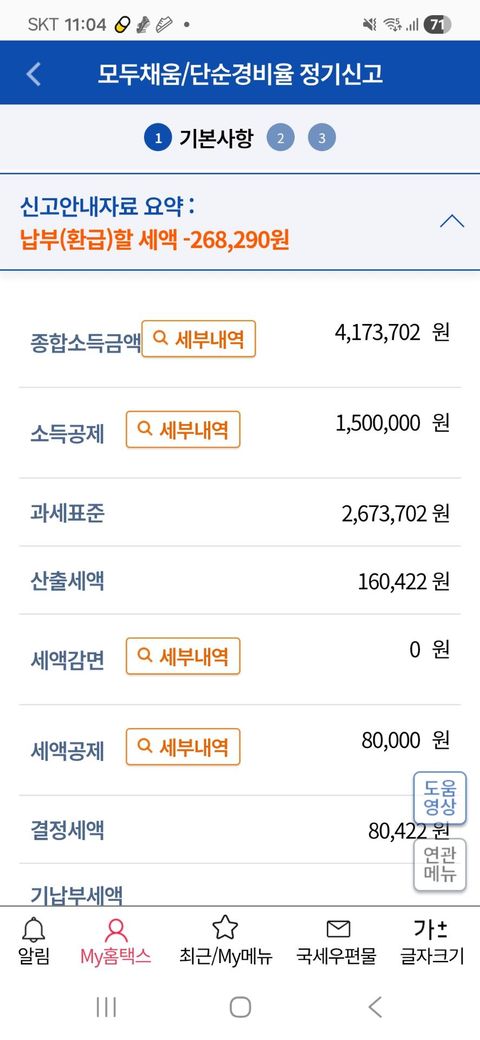480x1040 pixels.
Task: Jump to step 2 indicator
Action: pyautogui.click(x=280, y=138)
